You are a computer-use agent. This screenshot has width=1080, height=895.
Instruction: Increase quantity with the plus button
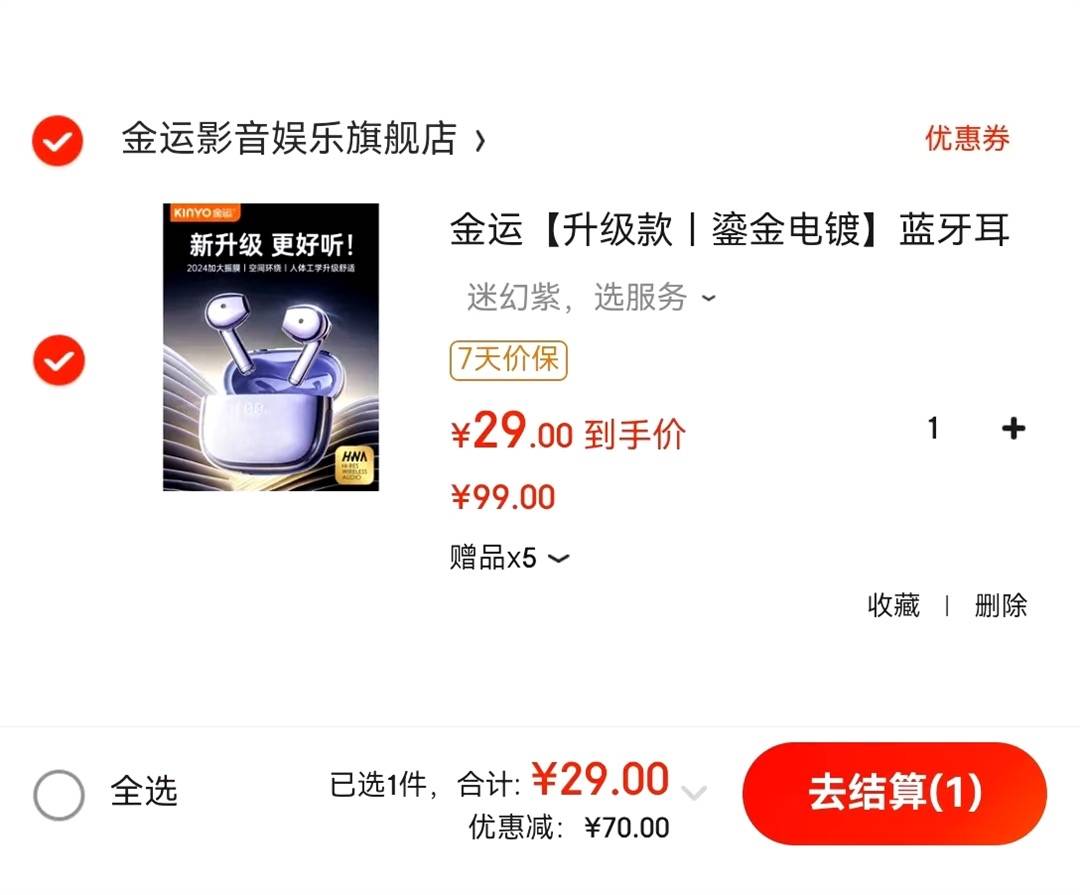(x=1013, y=429)
